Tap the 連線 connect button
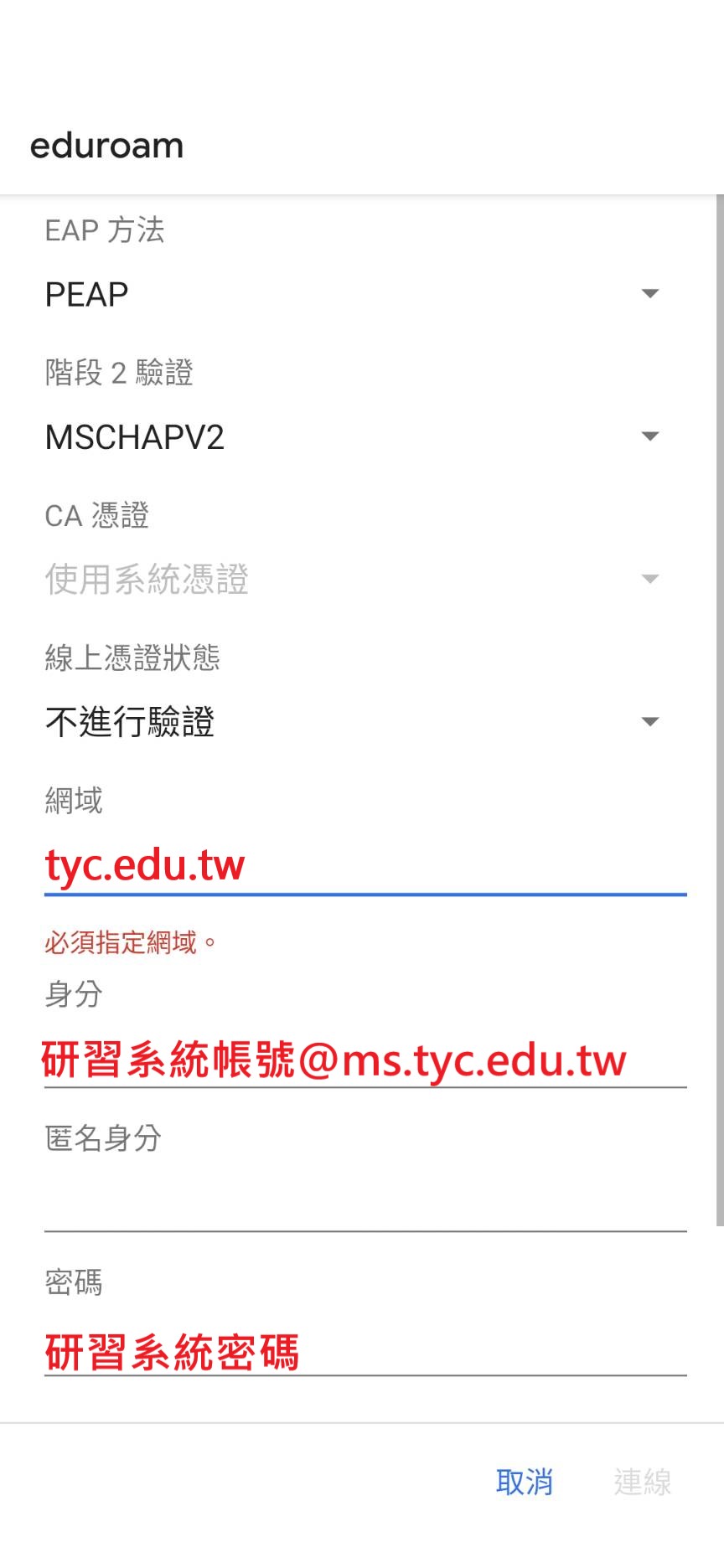 [643, 1482]
